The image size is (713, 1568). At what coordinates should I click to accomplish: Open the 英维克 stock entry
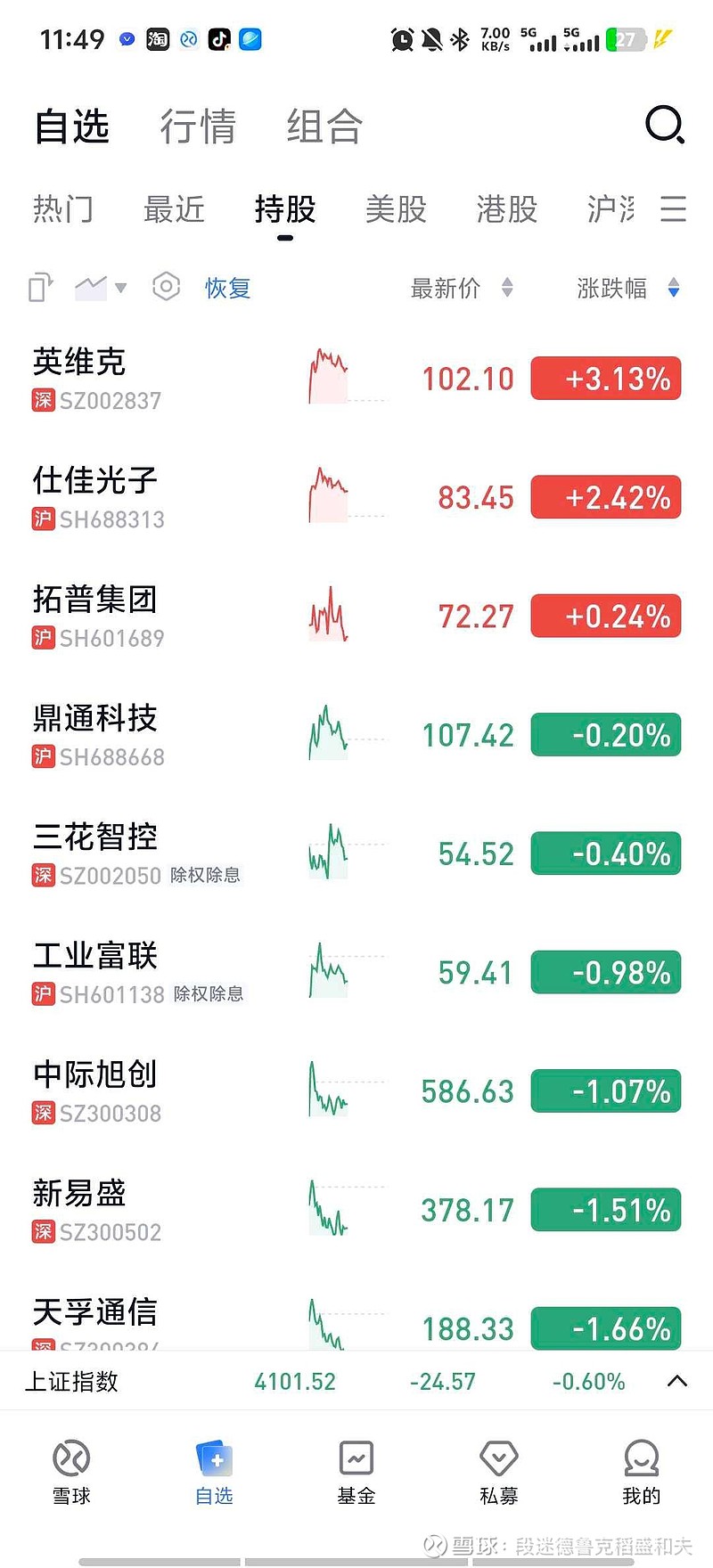pos(78,362)
